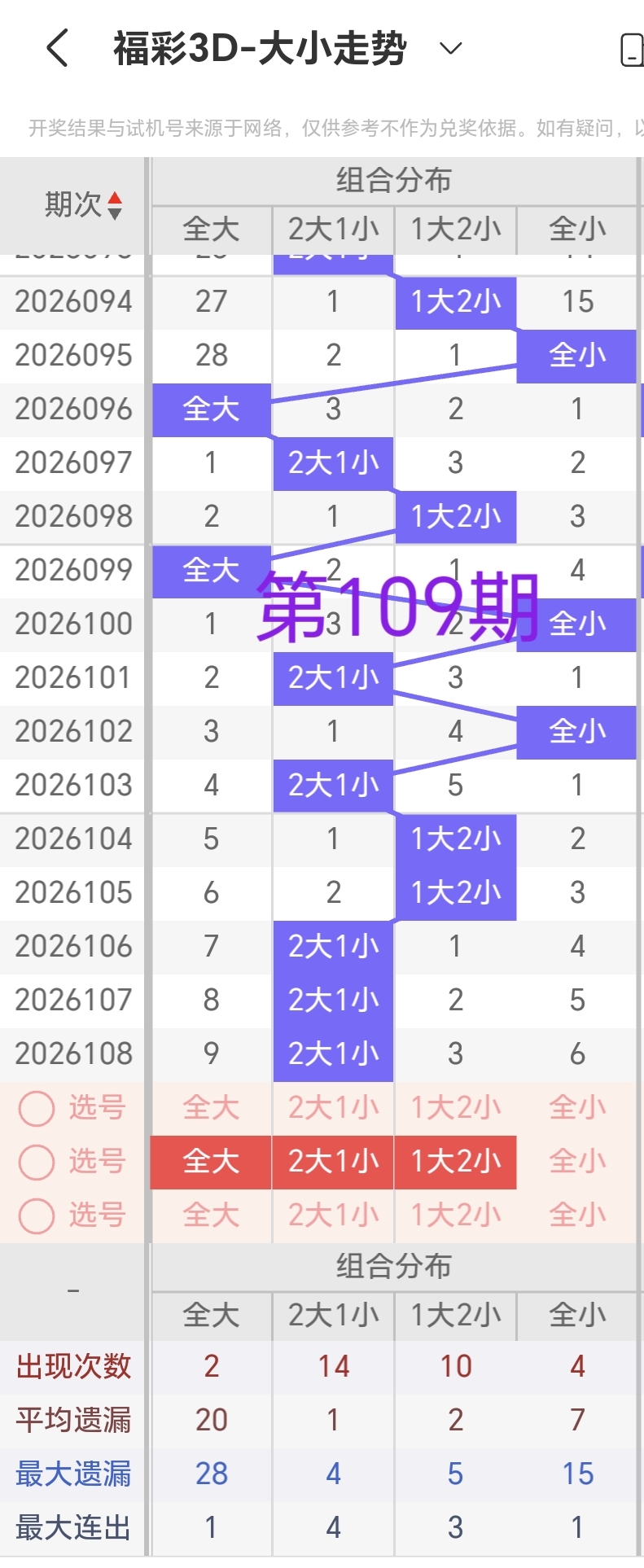The height and width of the screenshot is (1568, 644).
Task: Pick 全大 in the middle selection row
Action: point(210,1162)
